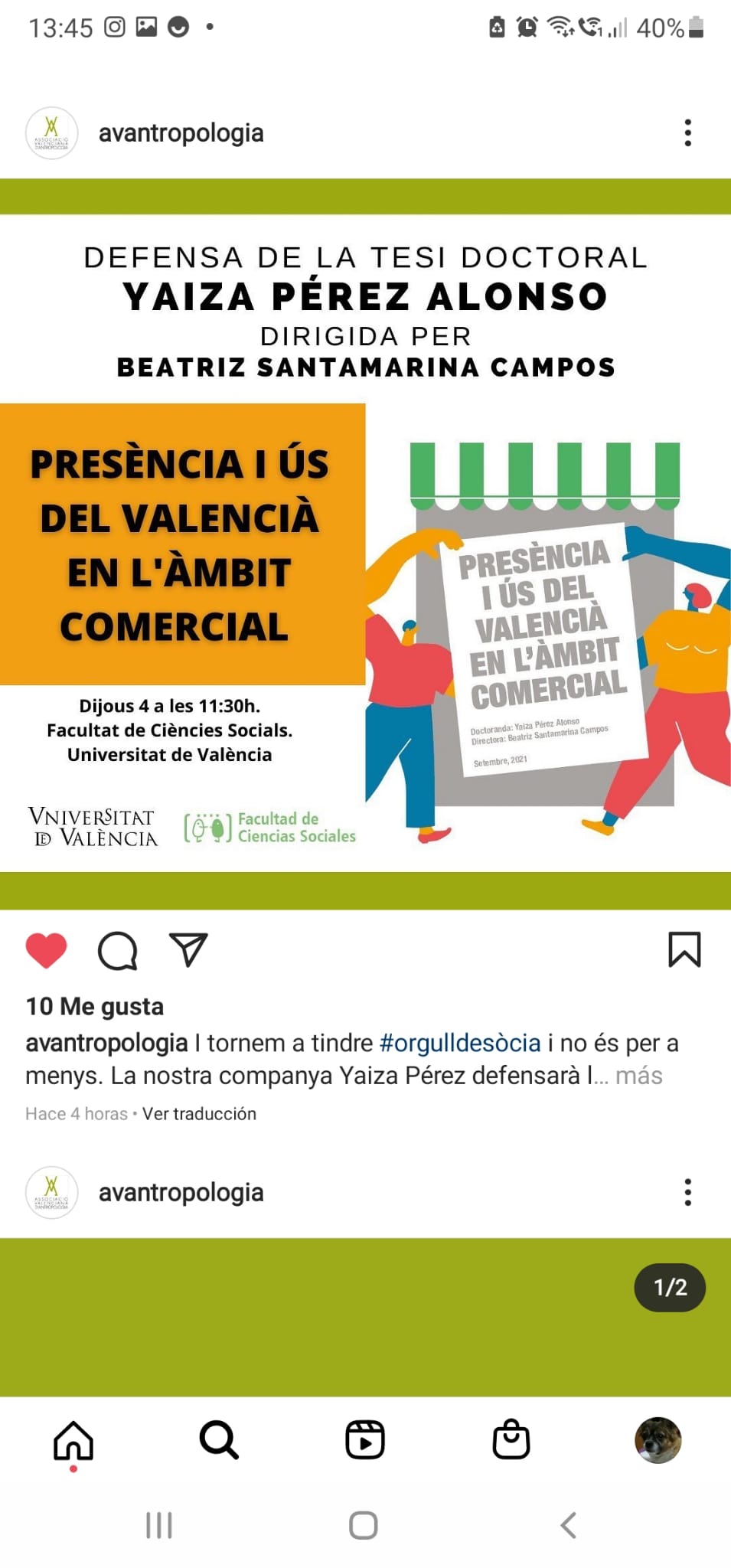Go to my profile tab
Viewport: 731px width, 1568px height.
[x=658, y=1440]
